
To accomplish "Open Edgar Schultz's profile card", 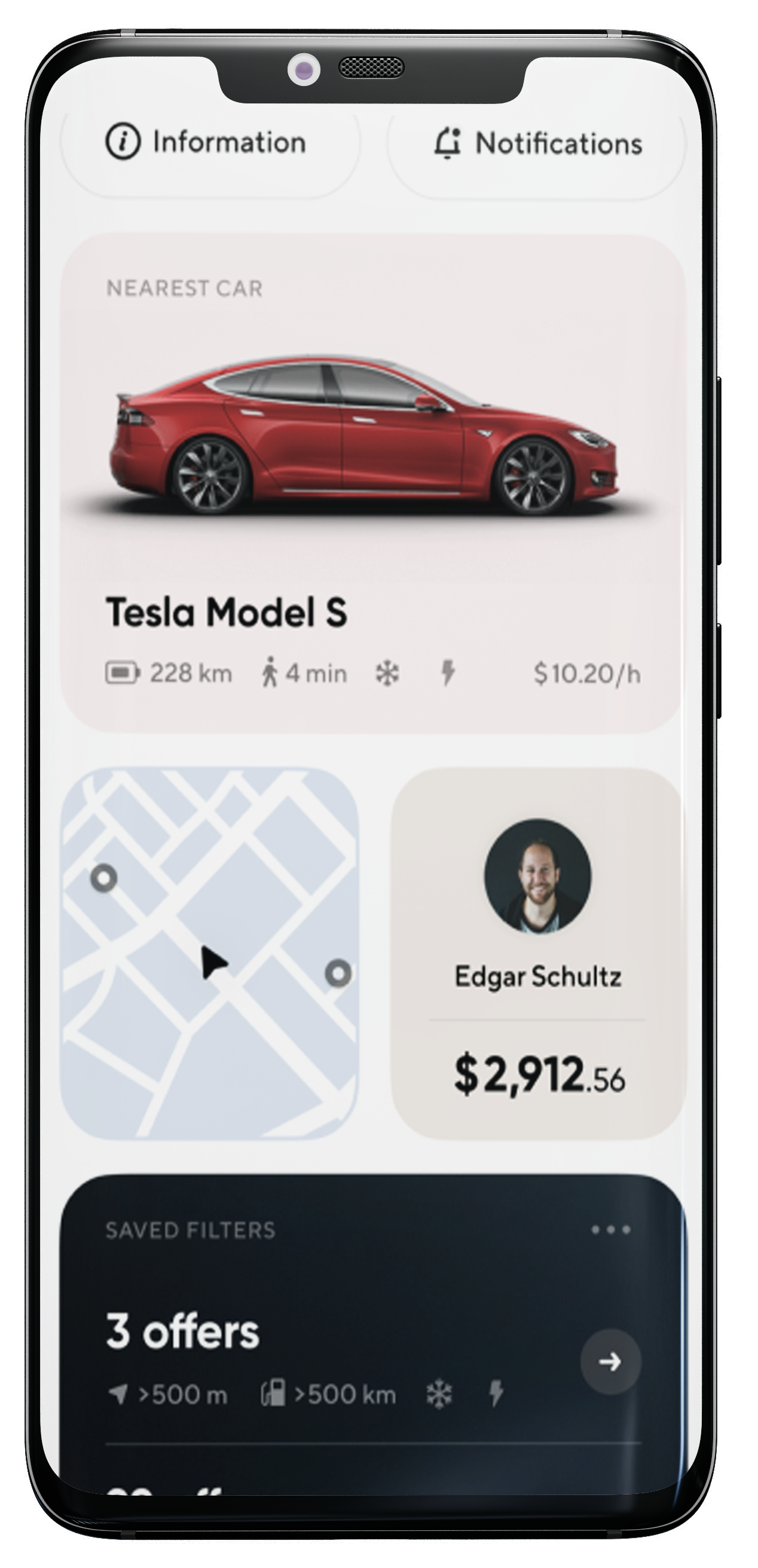I will 538,953.
